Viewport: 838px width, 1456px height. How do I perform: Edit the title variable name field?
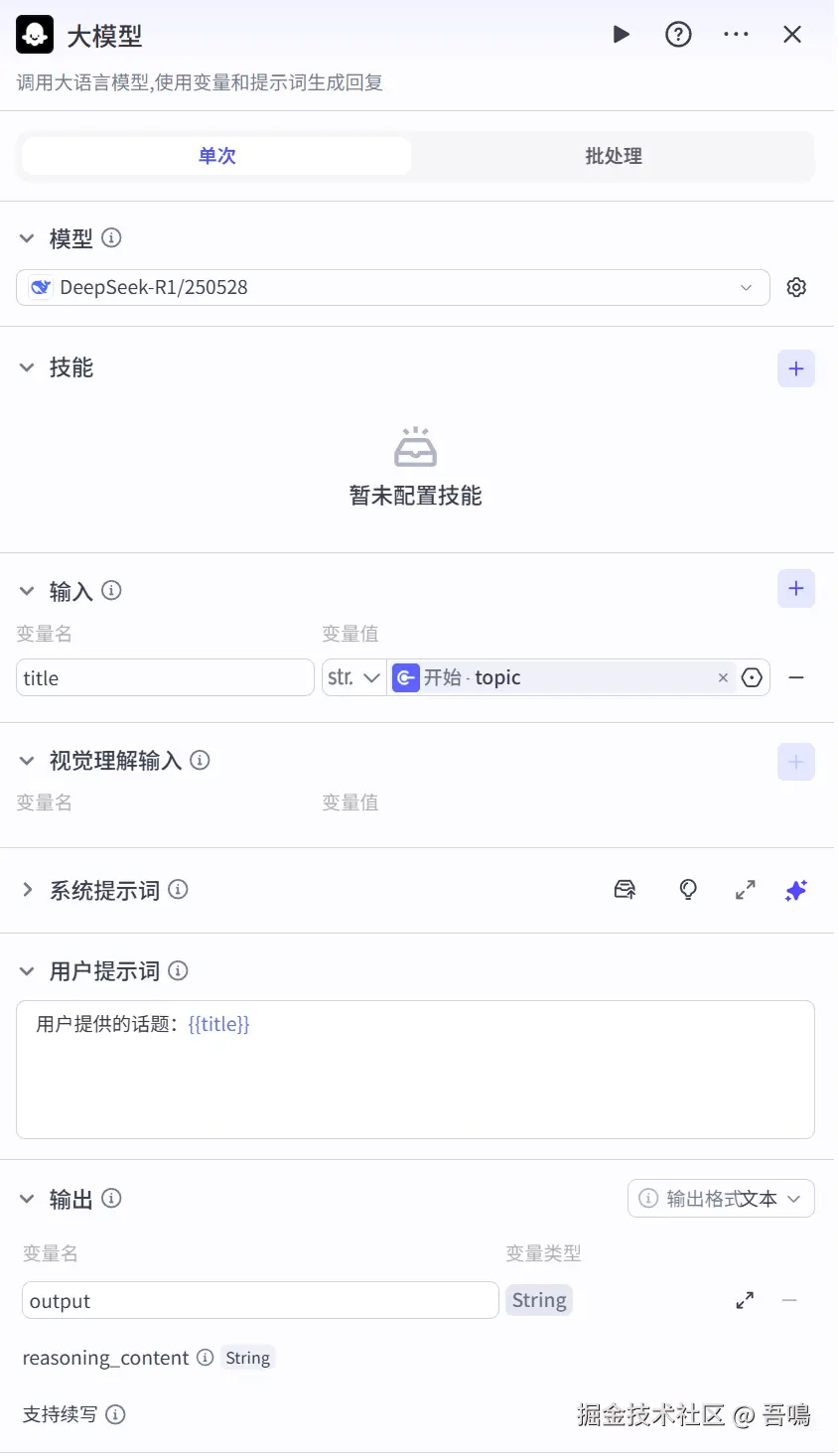point(165,678)
